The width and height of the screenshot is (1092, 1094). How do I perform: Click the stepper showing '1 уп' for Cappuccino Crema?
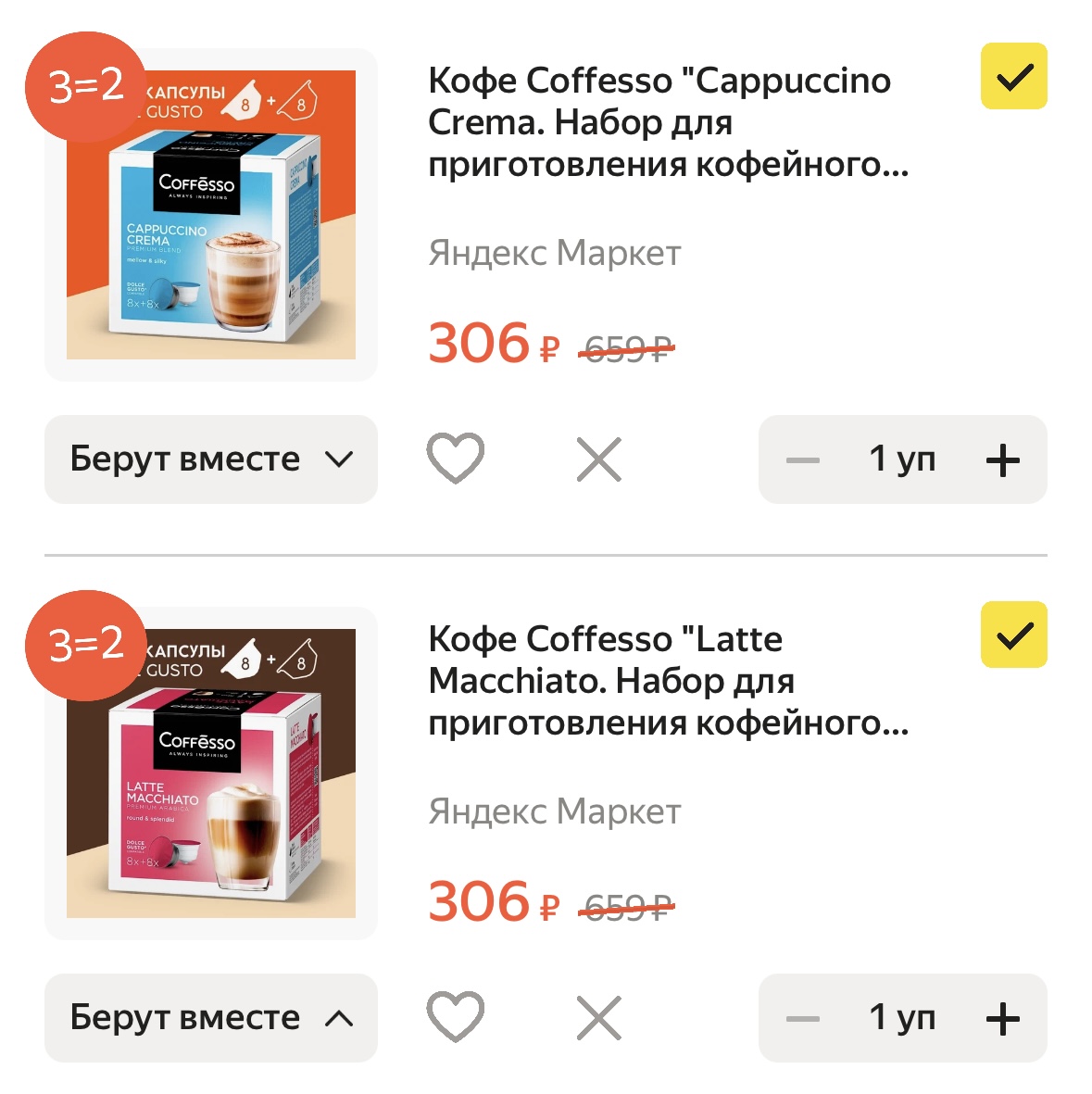[901, 459]
